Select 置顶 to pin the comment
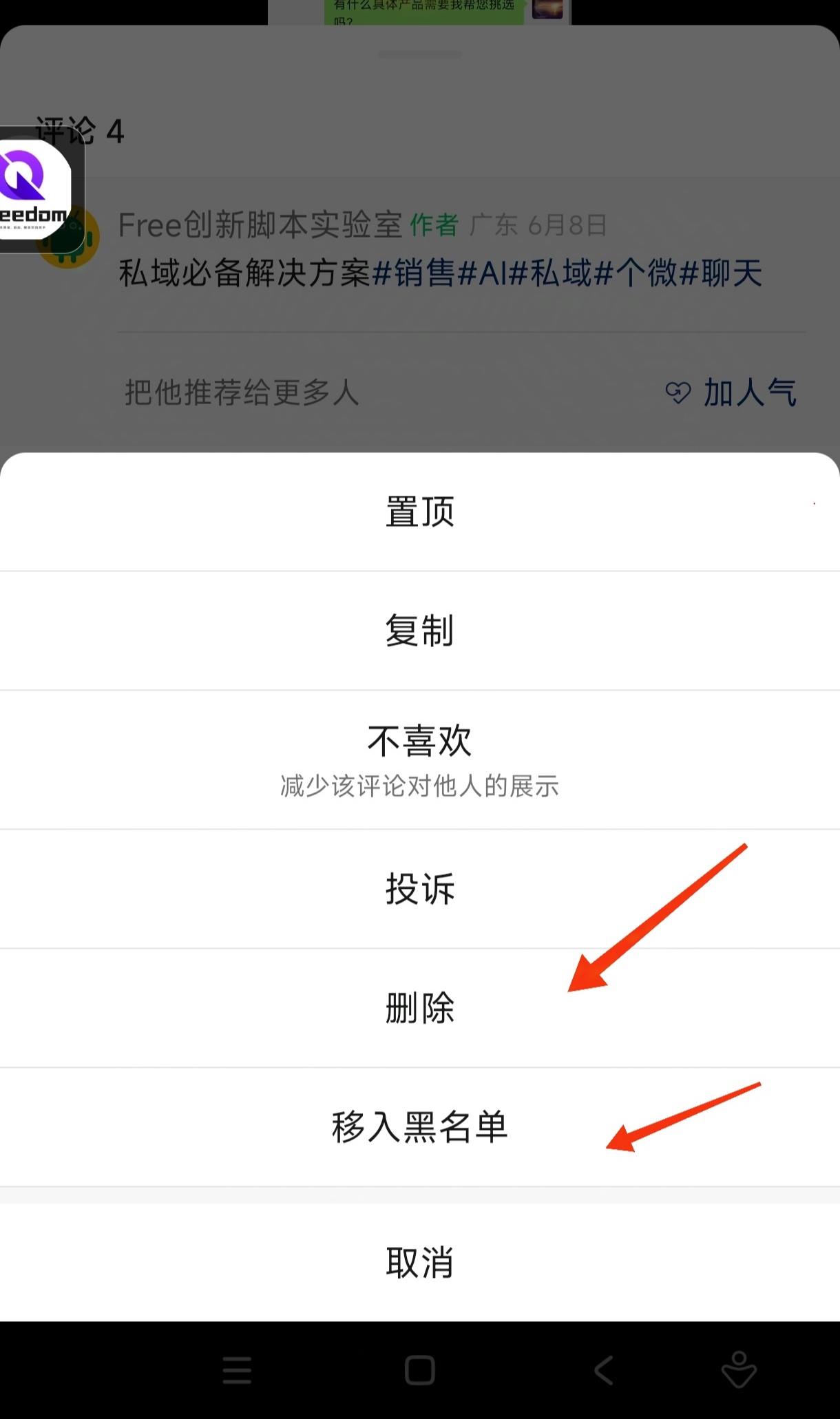 [420, 512]
